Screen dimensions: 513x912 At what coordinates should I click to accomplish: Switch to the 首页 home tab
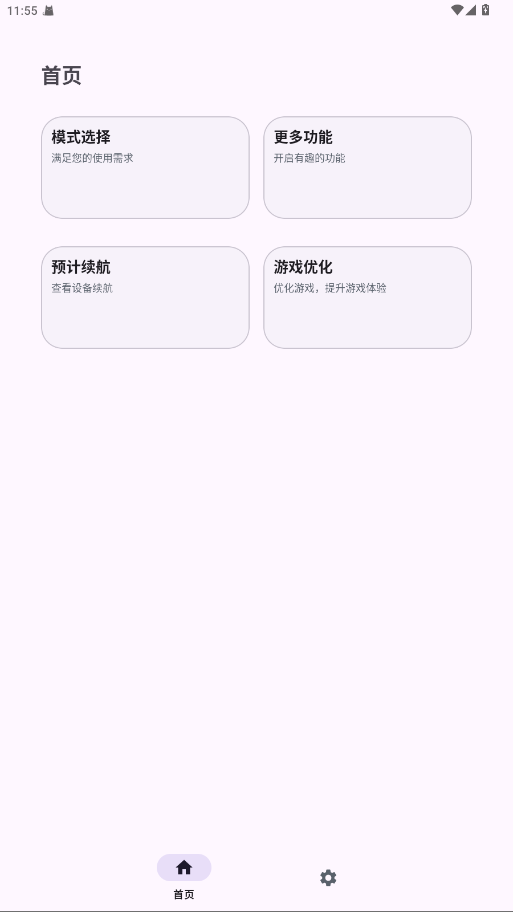184,877
